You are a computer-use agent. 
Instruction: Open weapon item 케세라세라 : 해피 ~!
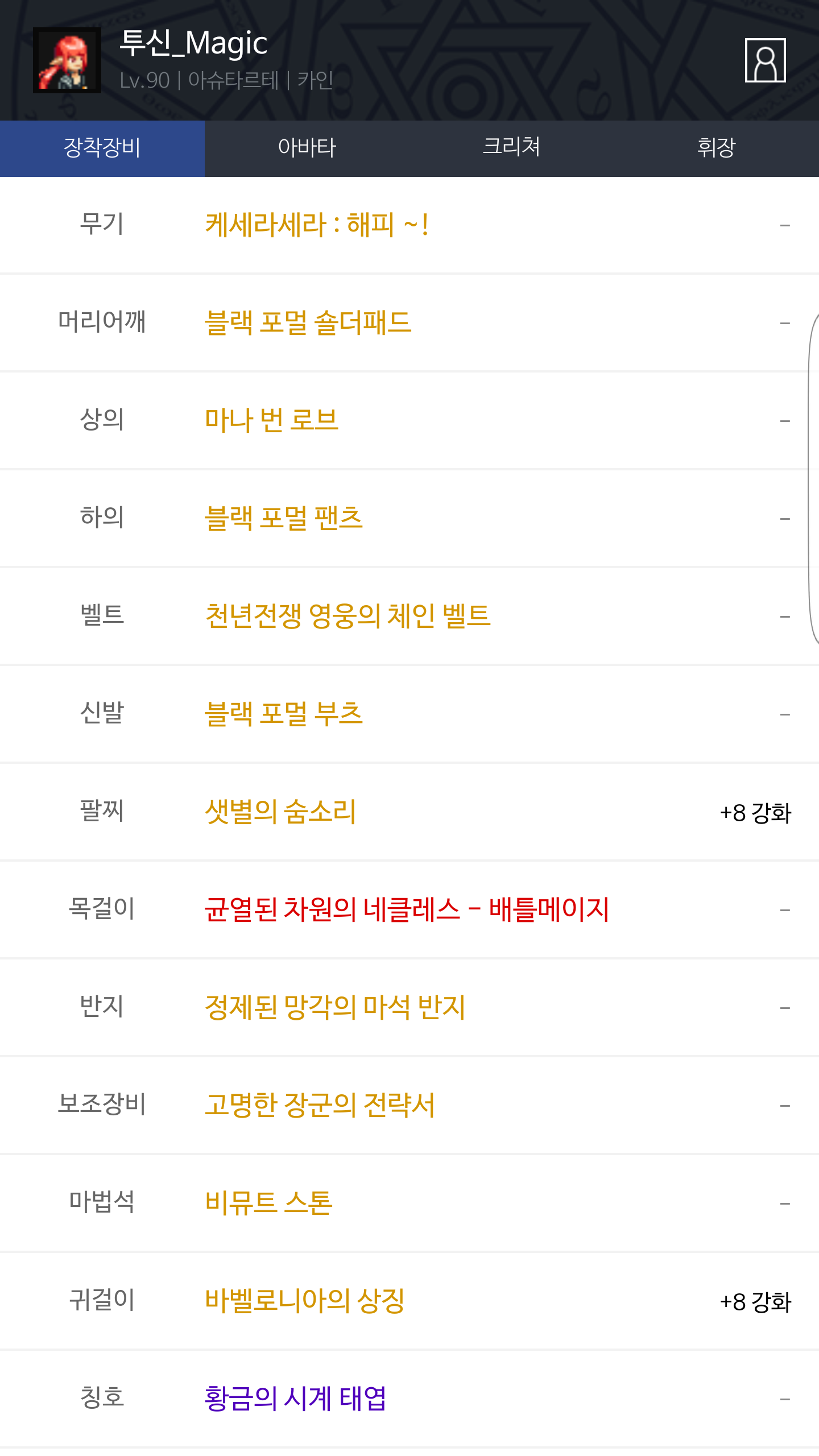316,225
